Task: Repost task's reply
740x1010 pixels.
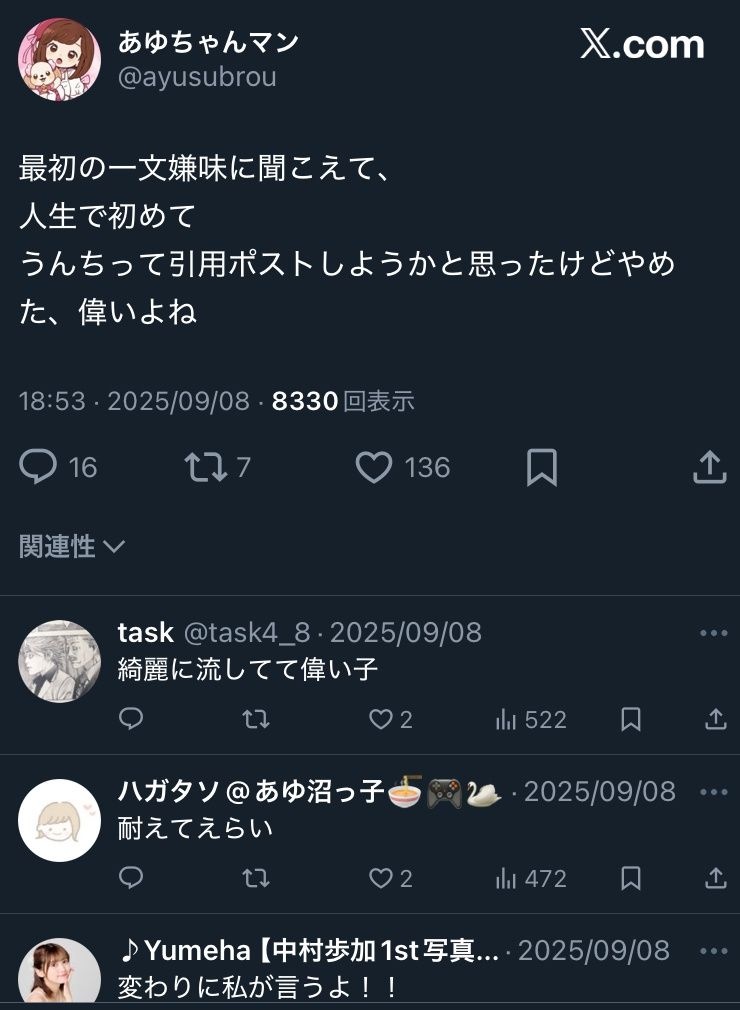Action: coord(256,719)
